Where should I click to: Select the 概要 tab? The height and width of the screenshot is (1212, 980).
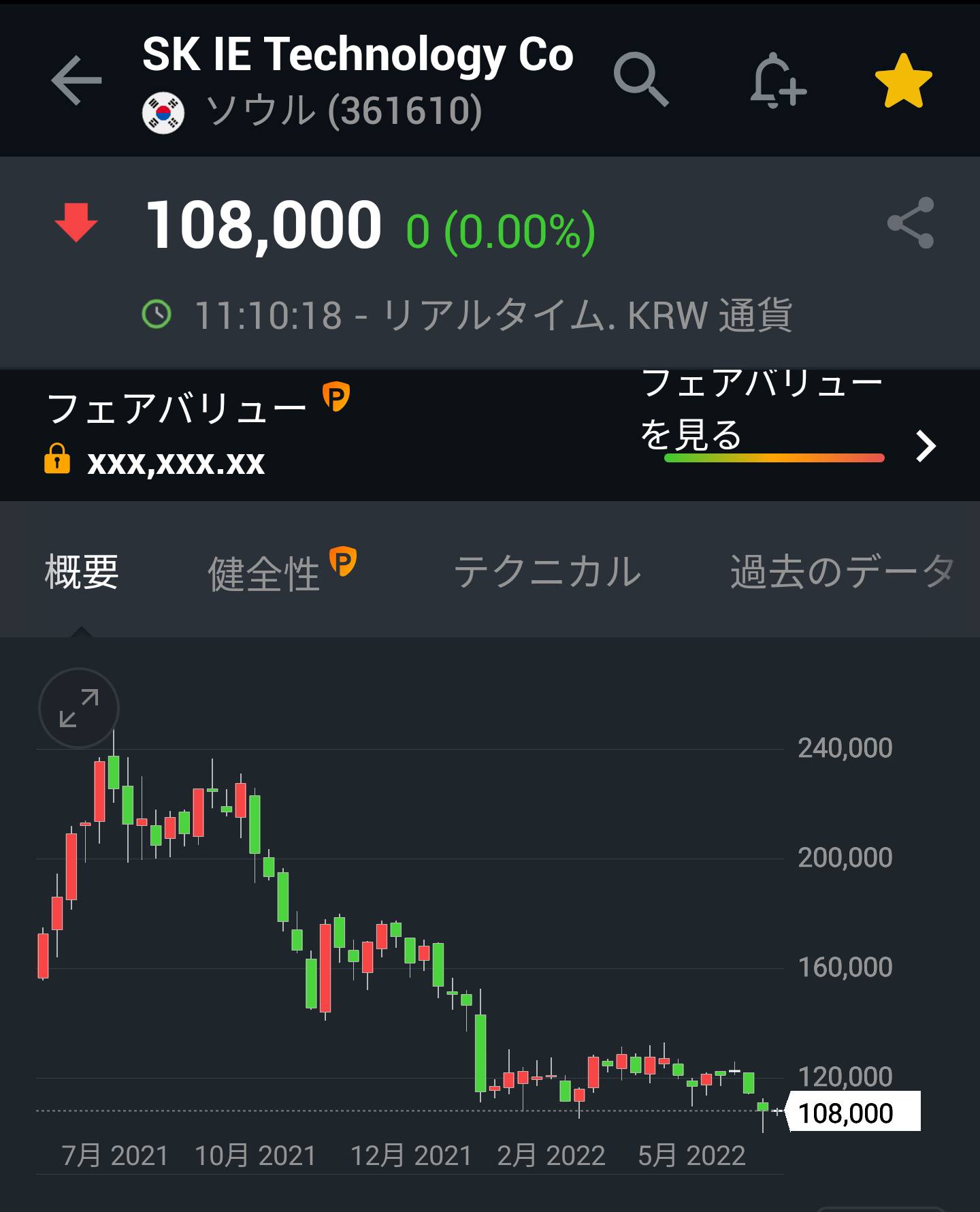[82, 573]
